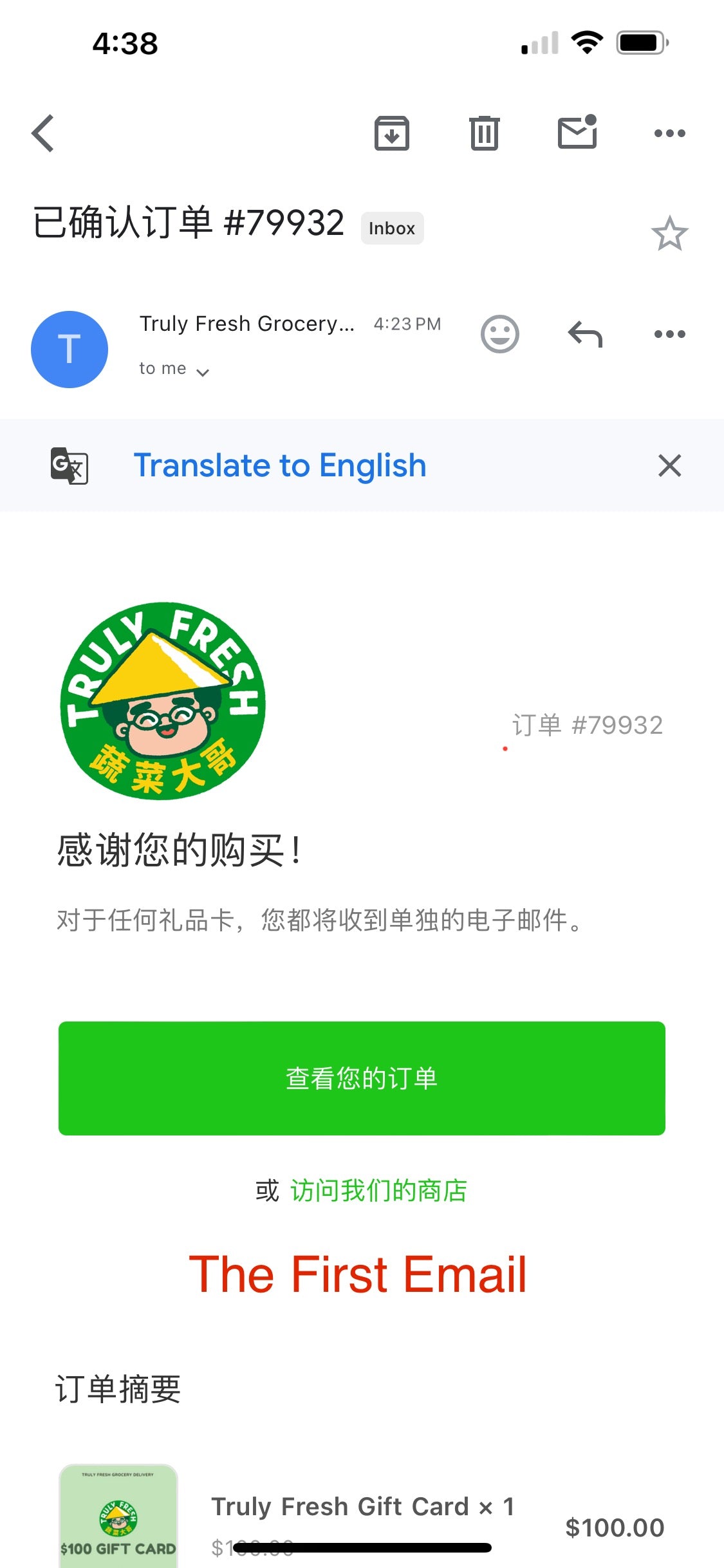The width and height of the screenshot is (724, 1568).
Task: Open the message-level more options
Action: (669, 334)
